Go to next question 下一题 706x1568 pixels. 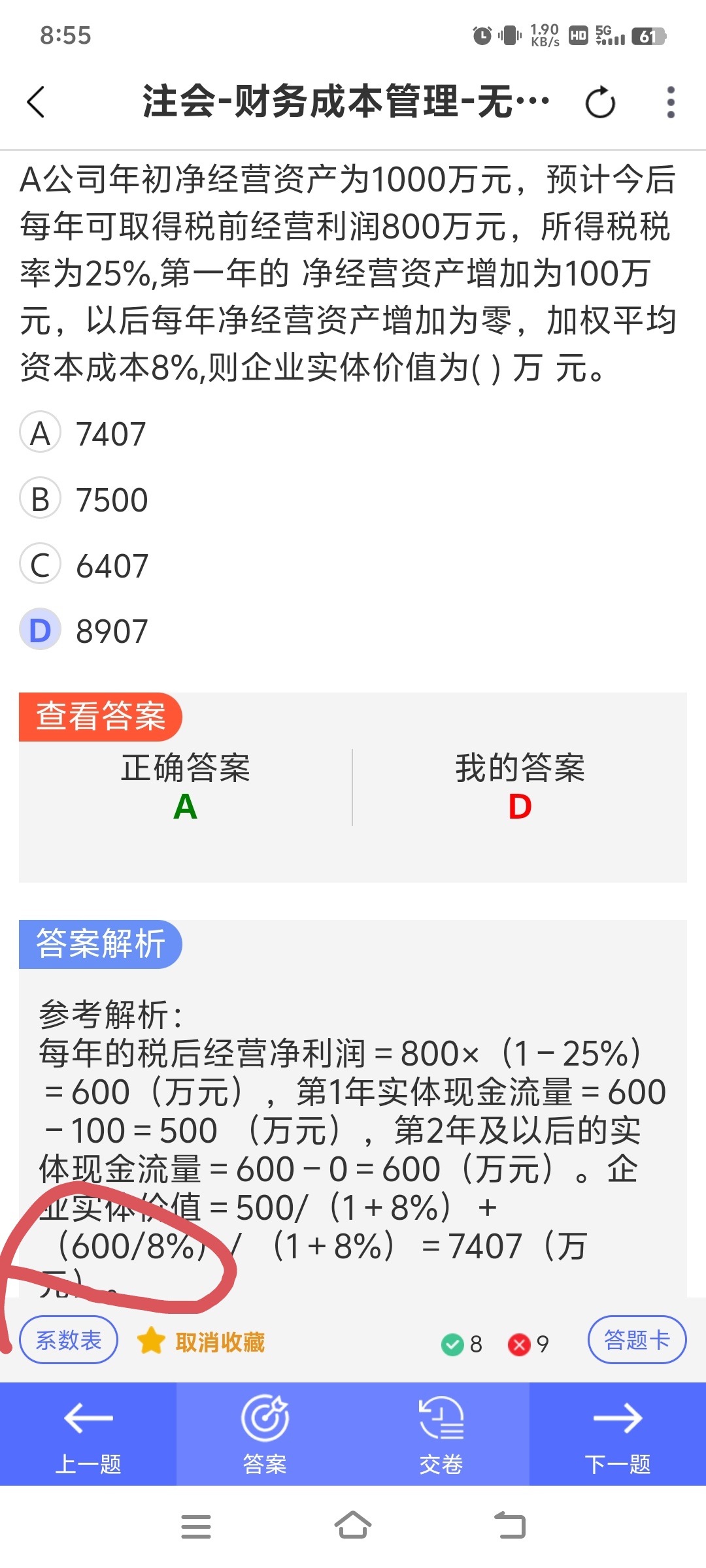pos(618,1435)
